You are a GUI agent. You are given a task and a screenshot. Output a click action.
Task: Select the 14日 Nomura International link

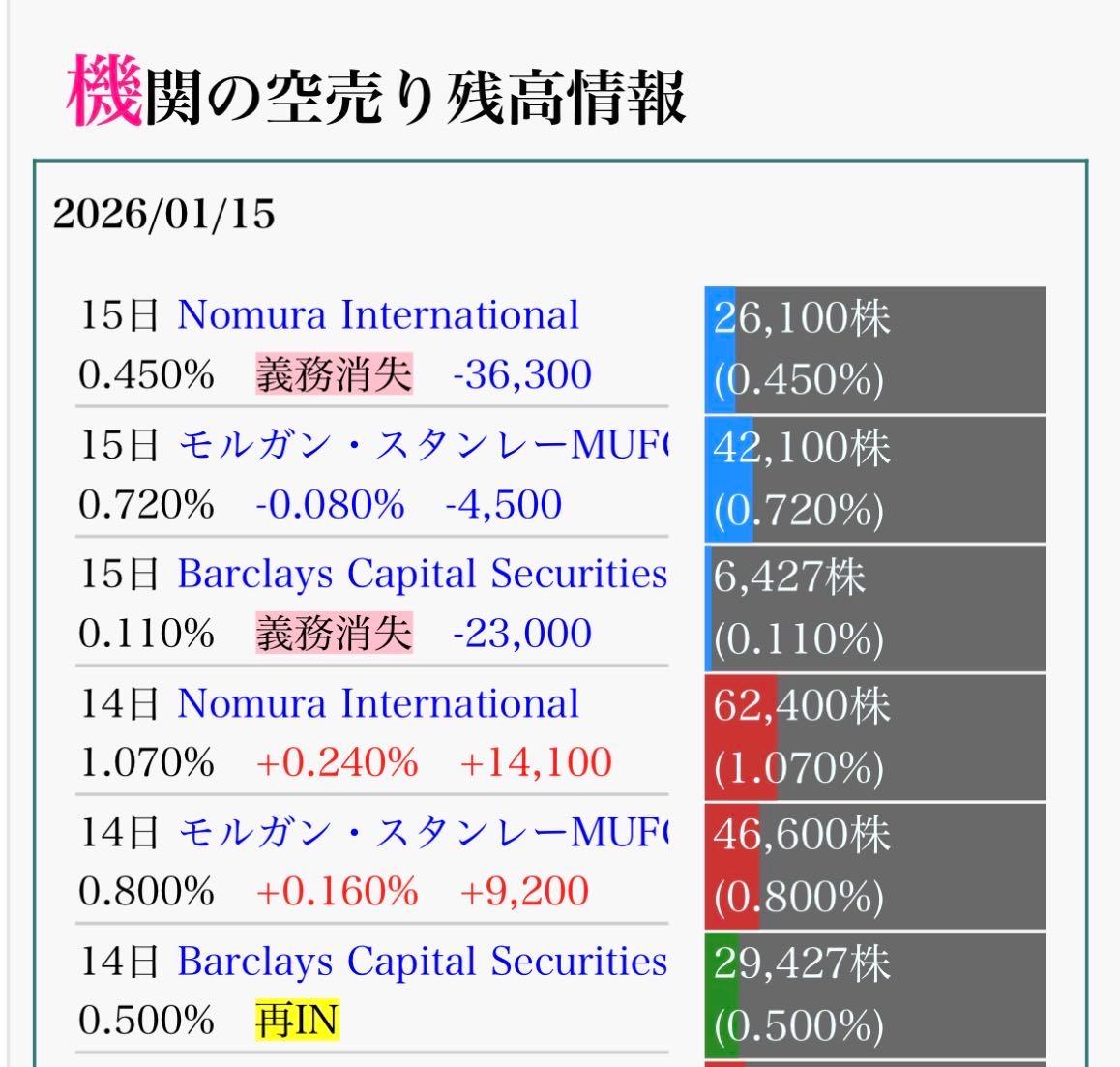pyautogui.click(x=378, y=703)
